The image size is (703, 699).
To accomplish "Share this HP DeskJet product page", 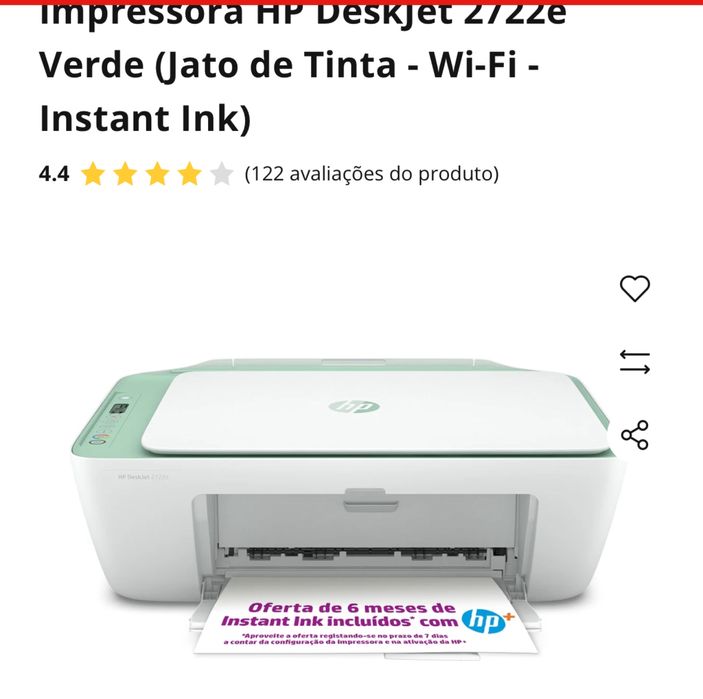I will 635,435.
